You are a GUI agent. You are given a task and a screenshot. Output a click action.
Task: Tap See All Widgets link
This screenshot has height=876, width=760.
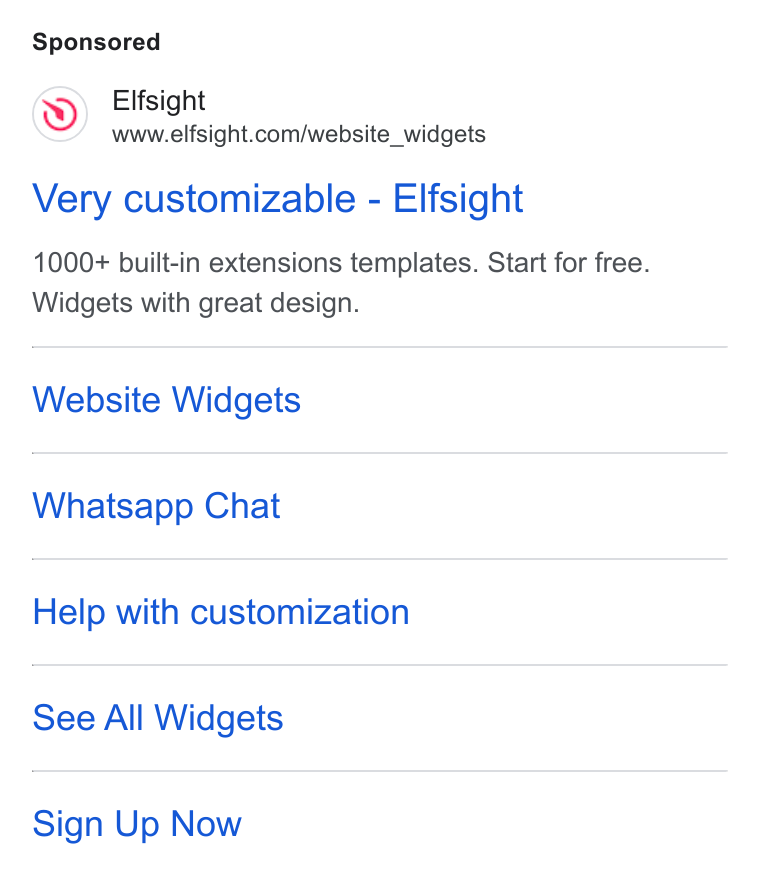tap(158, 718)
